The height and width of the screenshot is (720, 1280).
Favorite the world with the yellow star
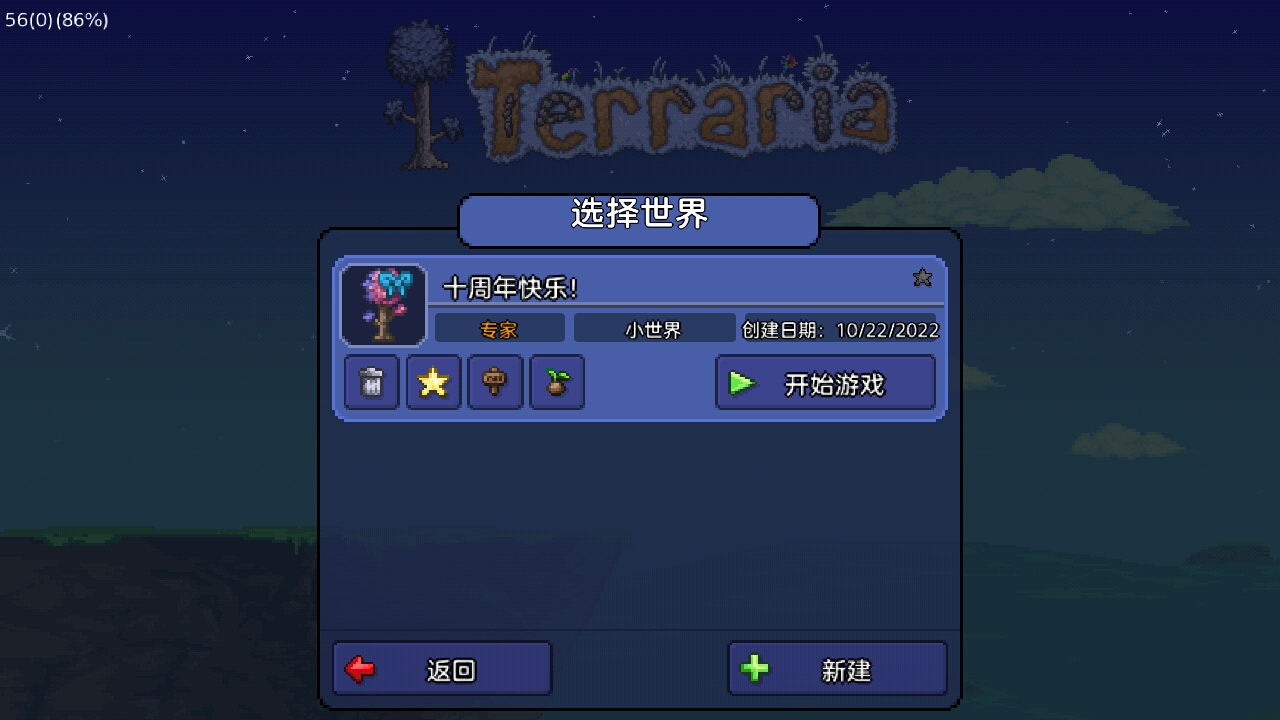[433, 382]
